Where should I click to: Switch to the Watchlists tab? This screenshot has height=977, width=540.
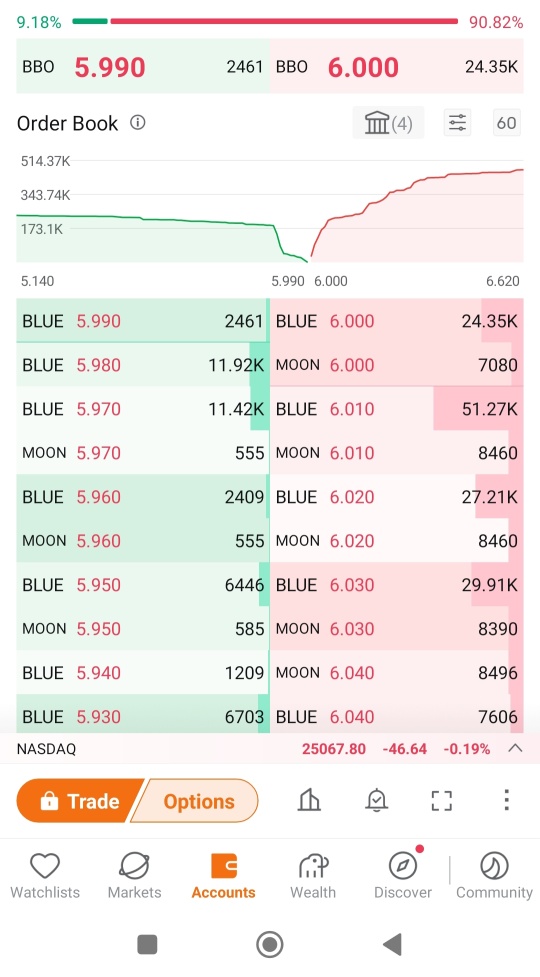[x=45, y=876]
